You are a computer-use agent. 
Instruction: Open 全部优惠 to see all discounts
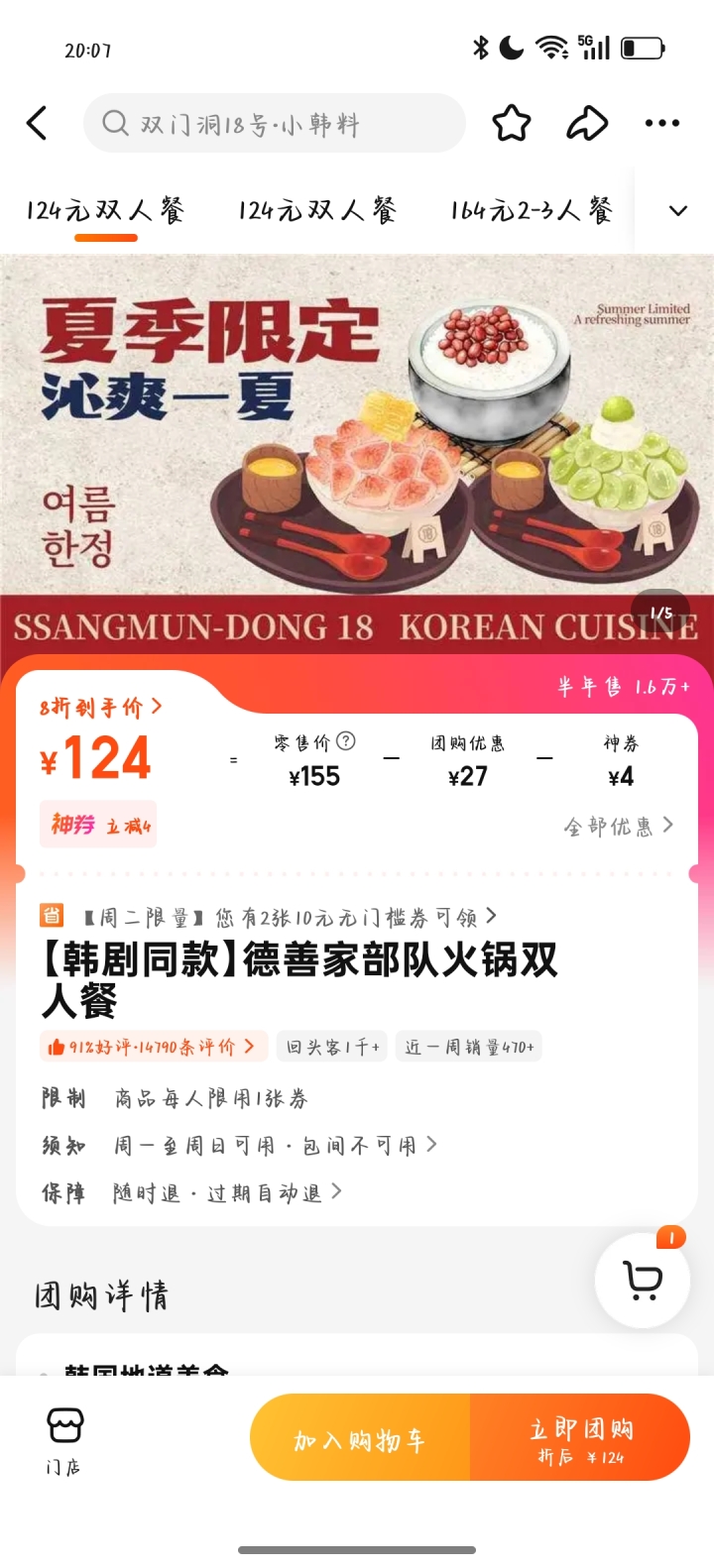(618, 826)
